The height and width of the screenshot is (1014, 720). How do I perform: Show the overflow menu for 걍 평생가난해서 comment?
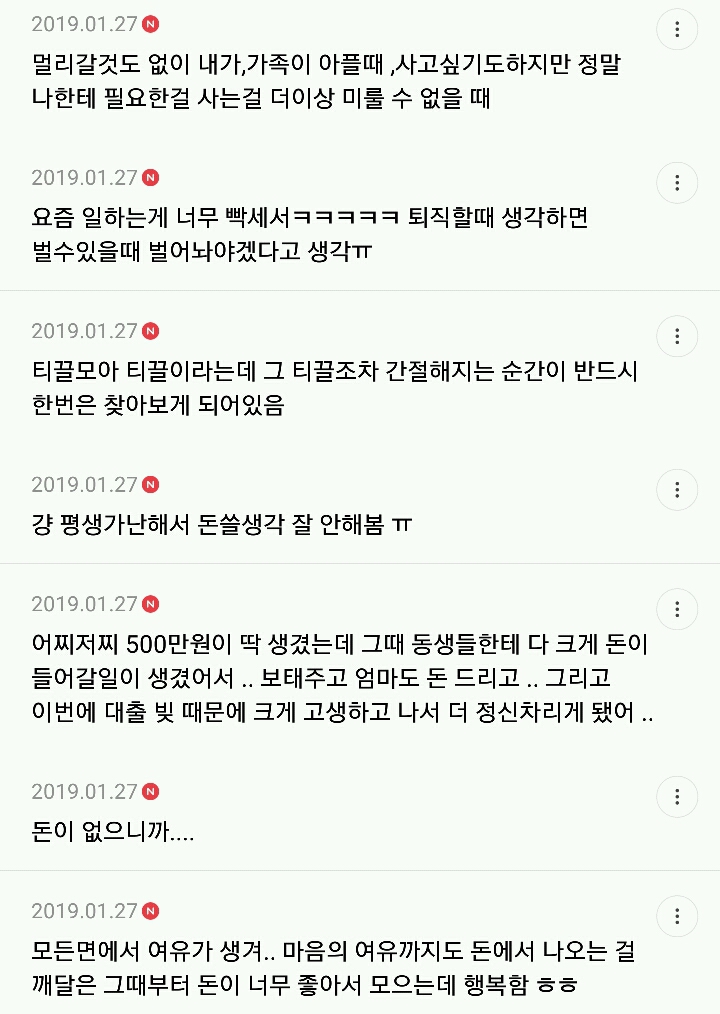click(677, 490)
